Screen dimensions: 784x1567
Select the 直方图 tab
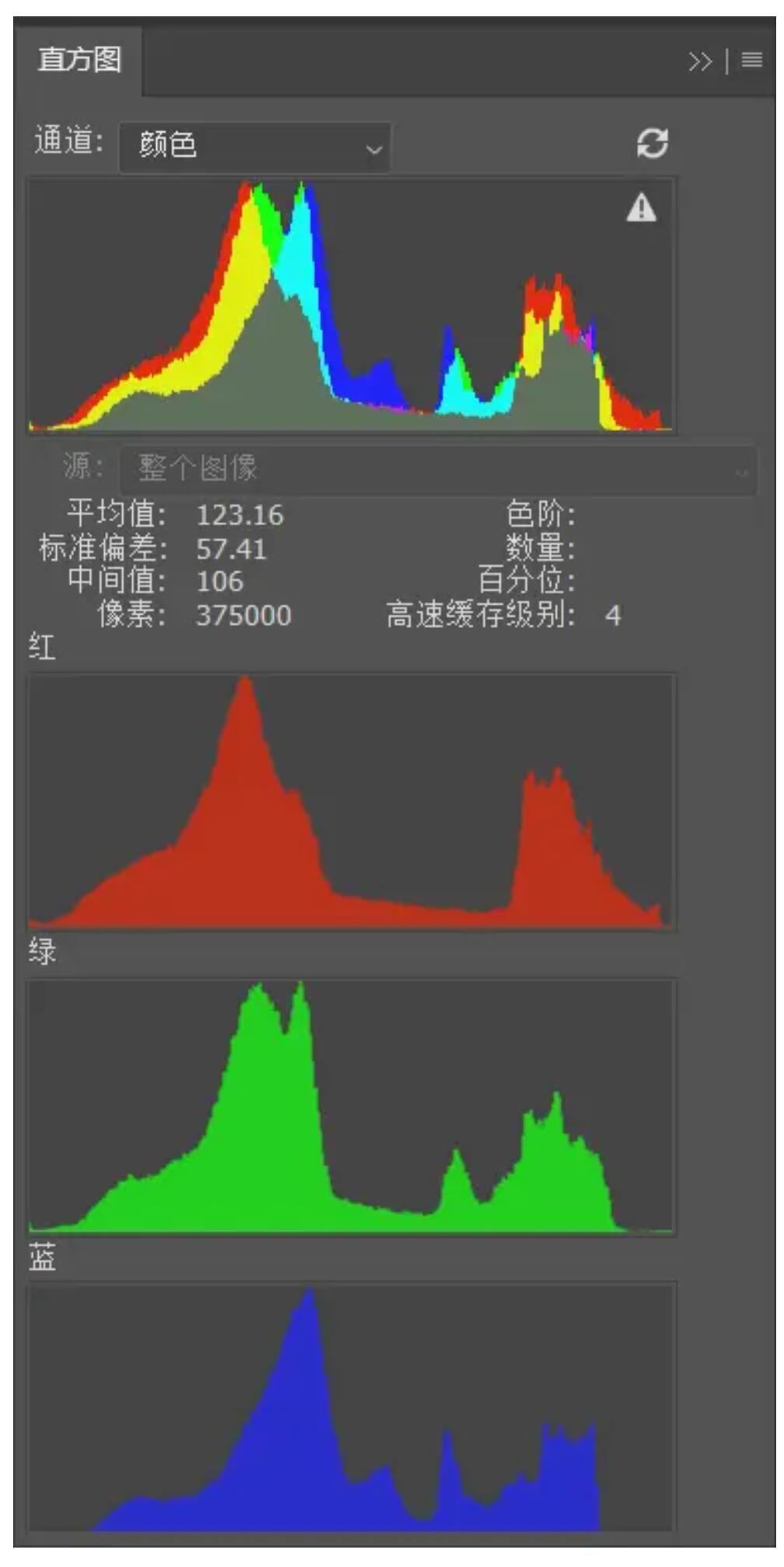pos(79,59)
